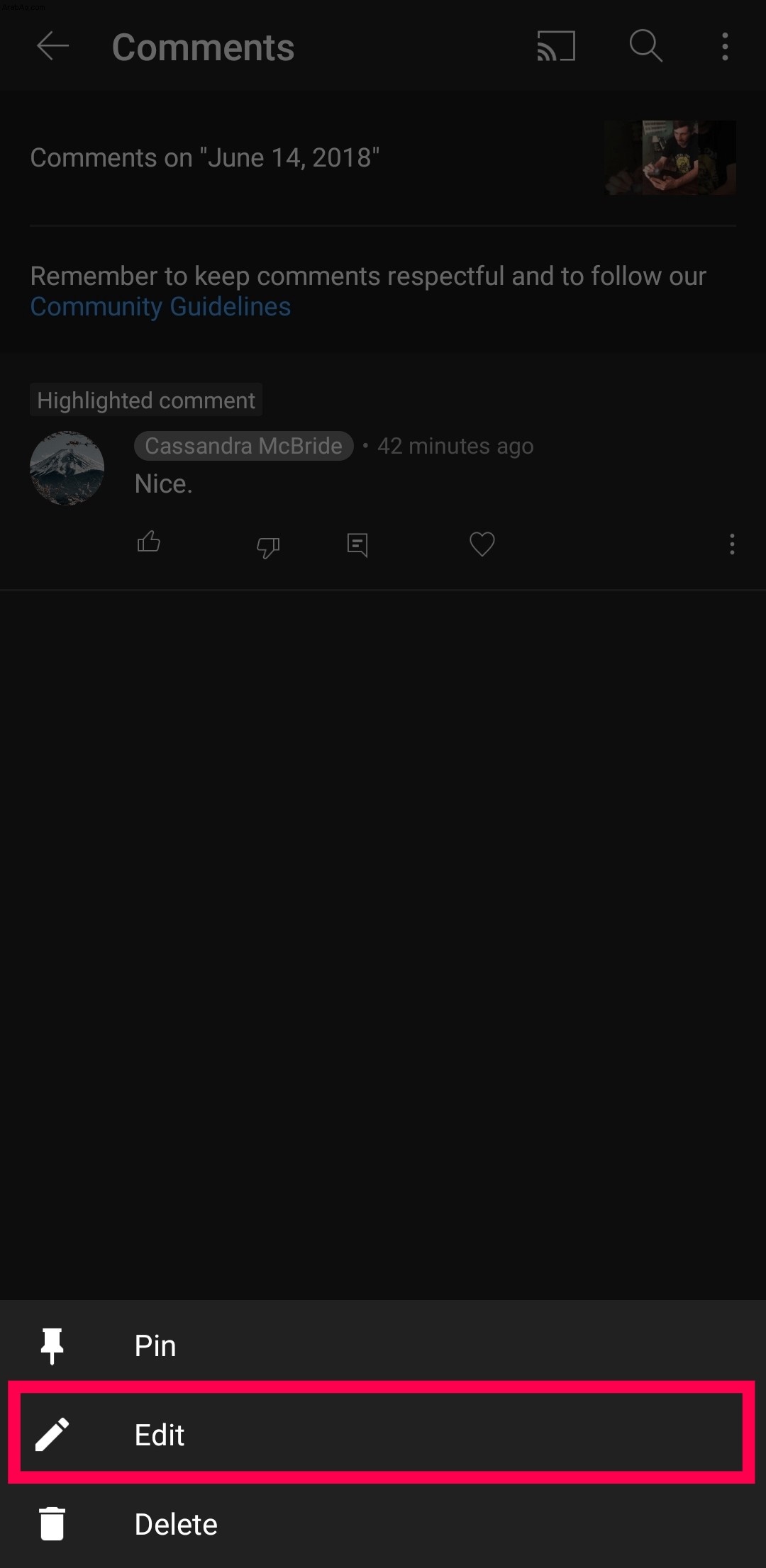This screenshot has width=766, height=1568.
Task: Heart Cassandra McBride's comment
Action: [x=482, y=544]
